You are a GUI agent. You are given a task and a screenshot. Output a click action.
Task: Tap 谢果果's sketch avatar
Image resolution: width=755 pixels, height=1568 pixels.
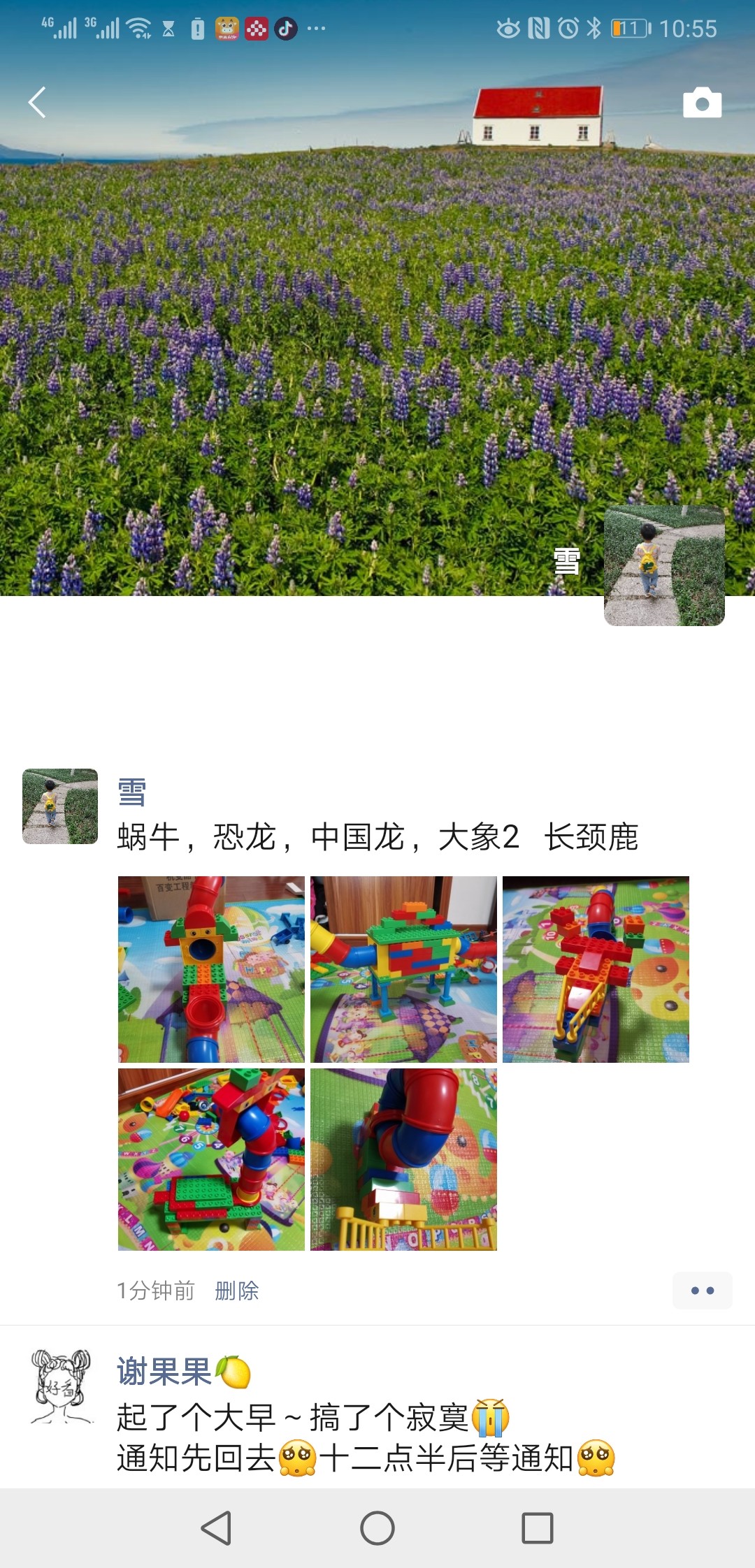click(62, 1387)
